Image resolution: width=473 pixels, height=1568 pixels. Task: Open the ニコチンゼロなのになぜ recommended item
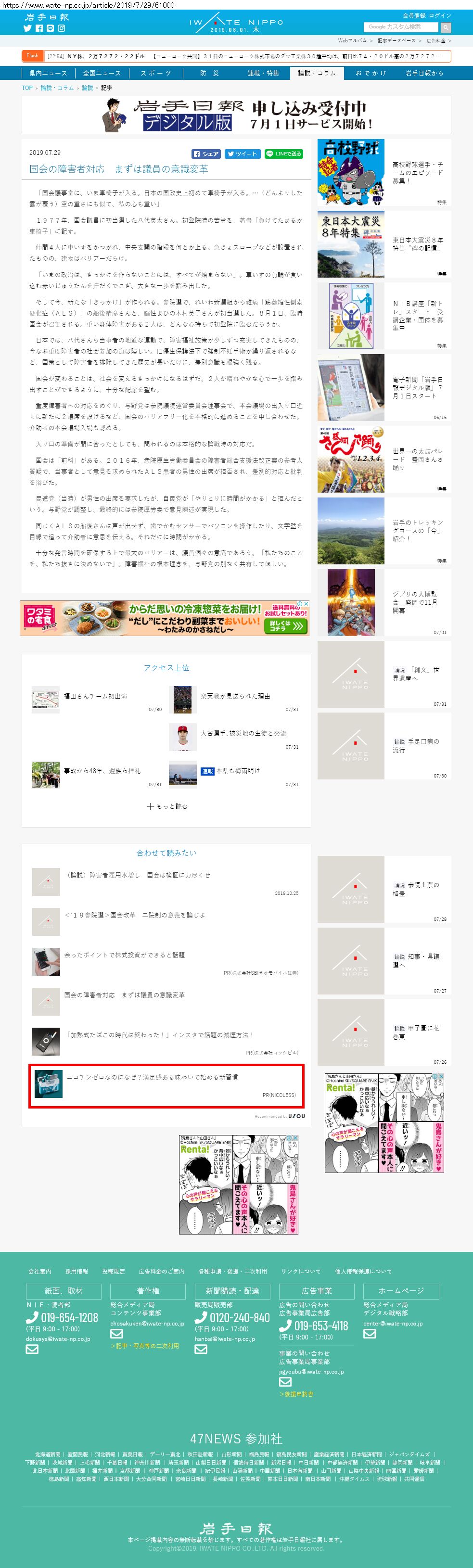(152, 1077)
